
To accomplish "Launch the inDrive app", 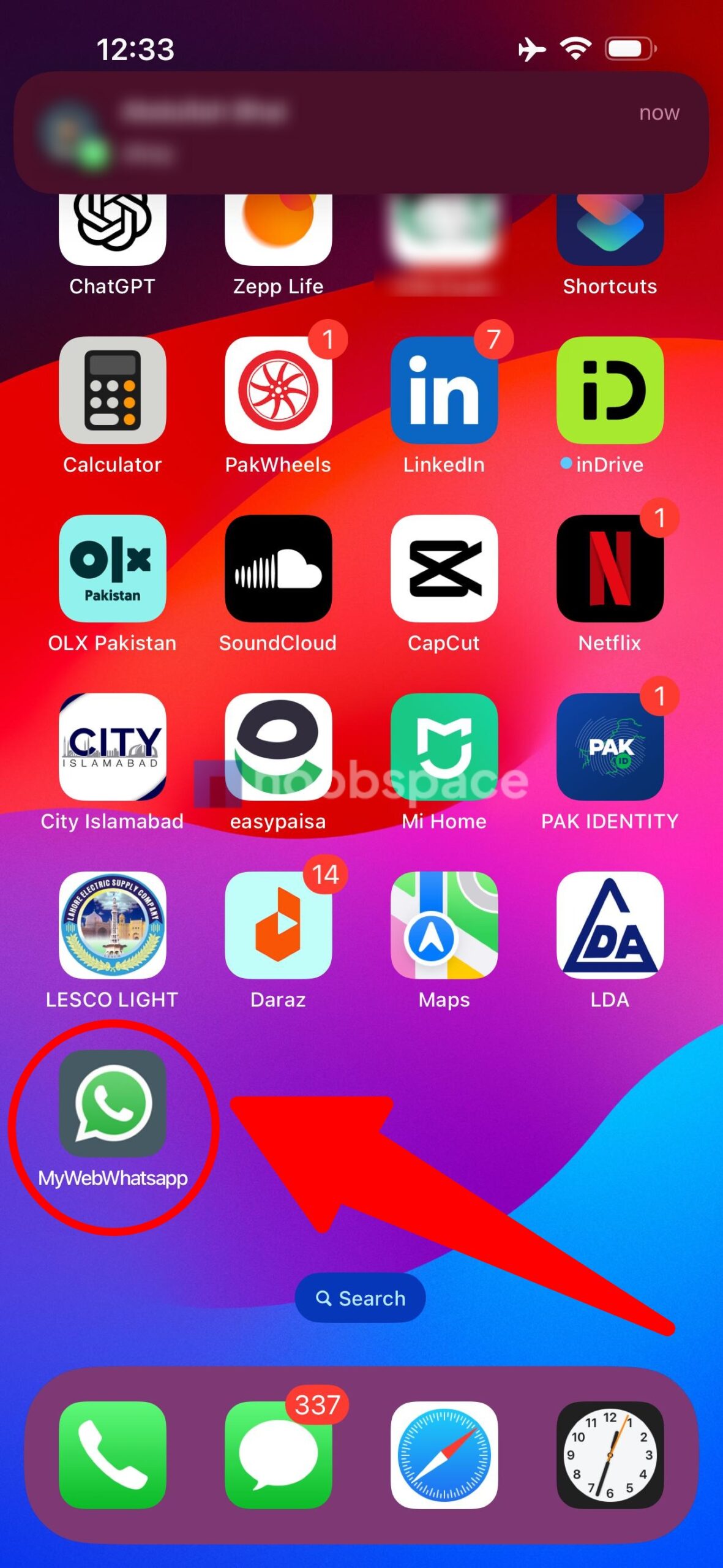I will (610, 390).
